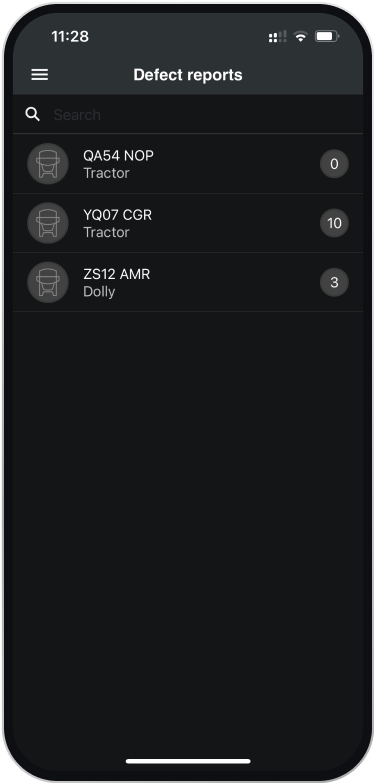Tap the Search field
Viewport: 374px width, 783px height.
(x=188, y=115)
